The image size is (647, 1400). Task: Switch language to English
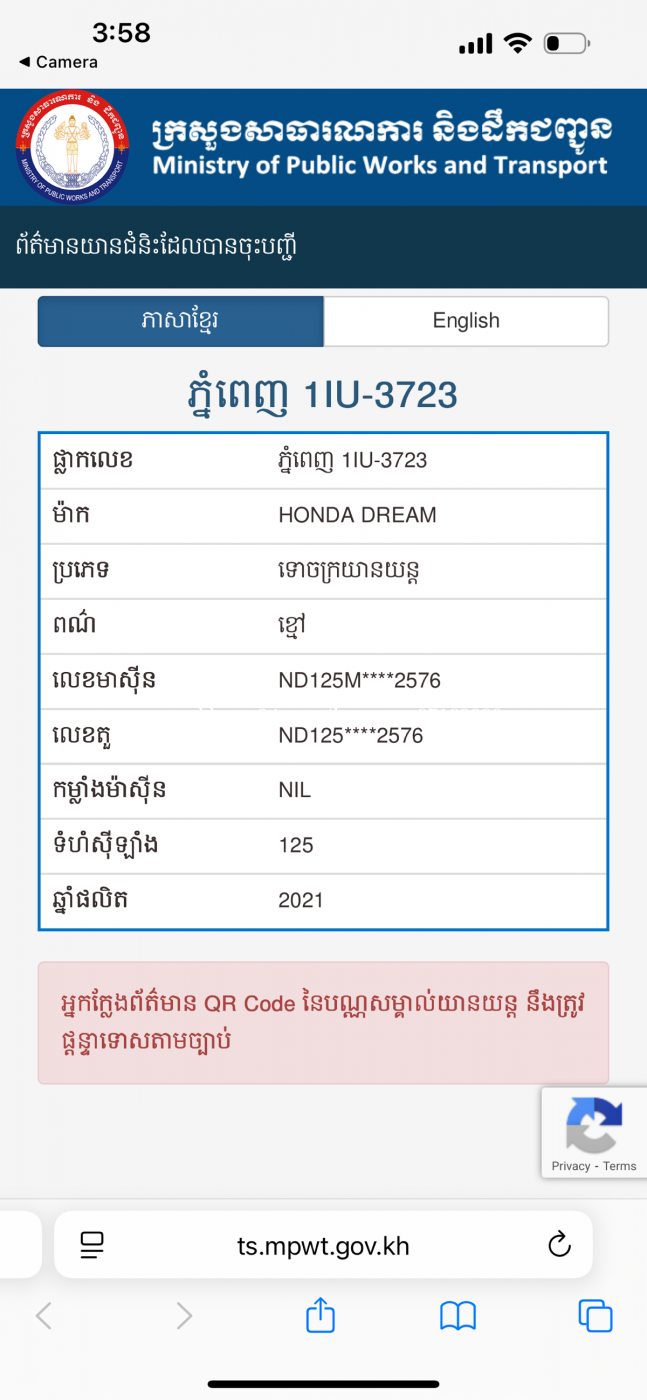point(466,321)
